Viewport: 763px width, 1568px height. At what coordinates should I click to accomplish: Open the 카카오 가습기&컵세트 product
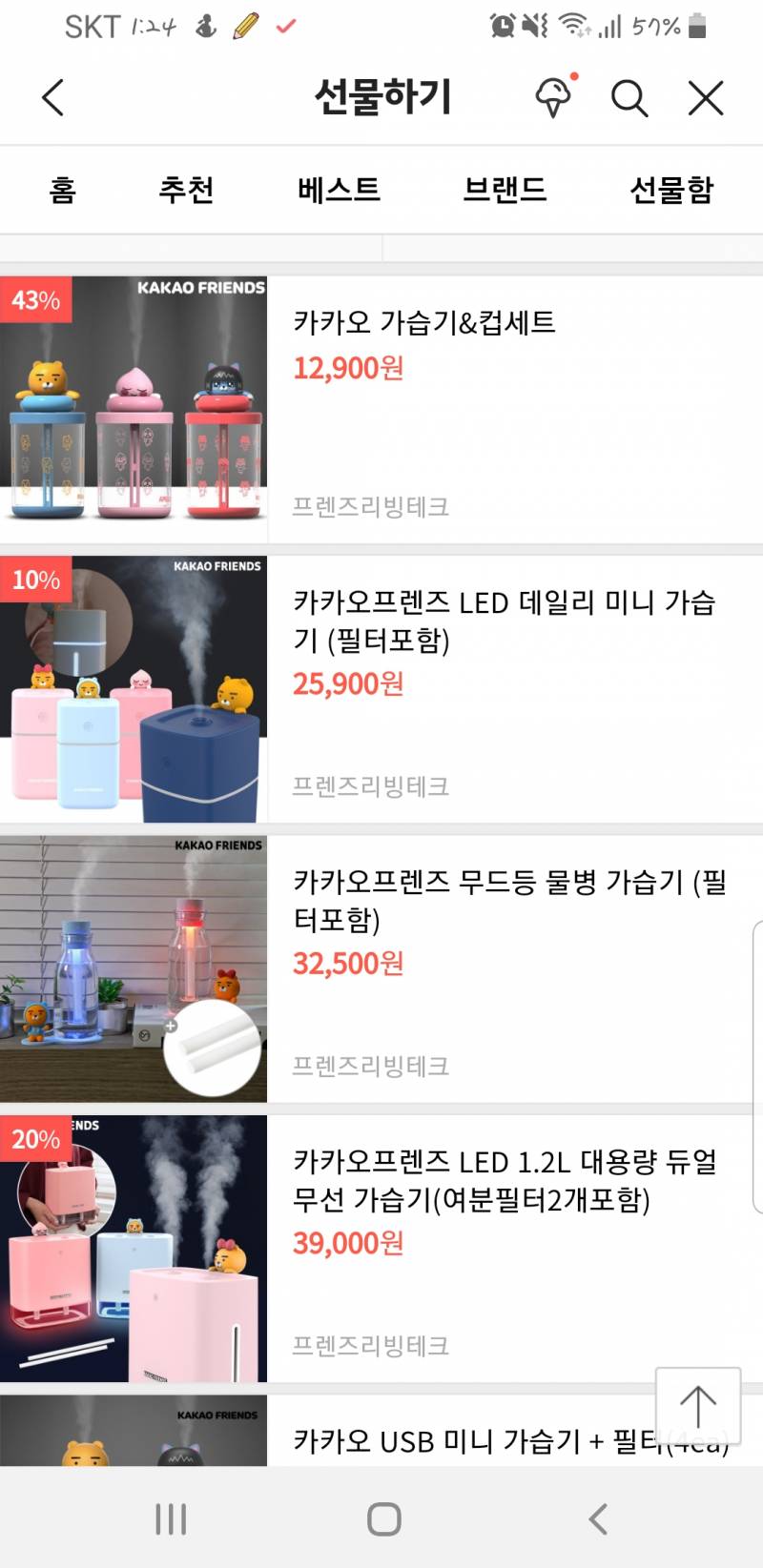[424, 324]
